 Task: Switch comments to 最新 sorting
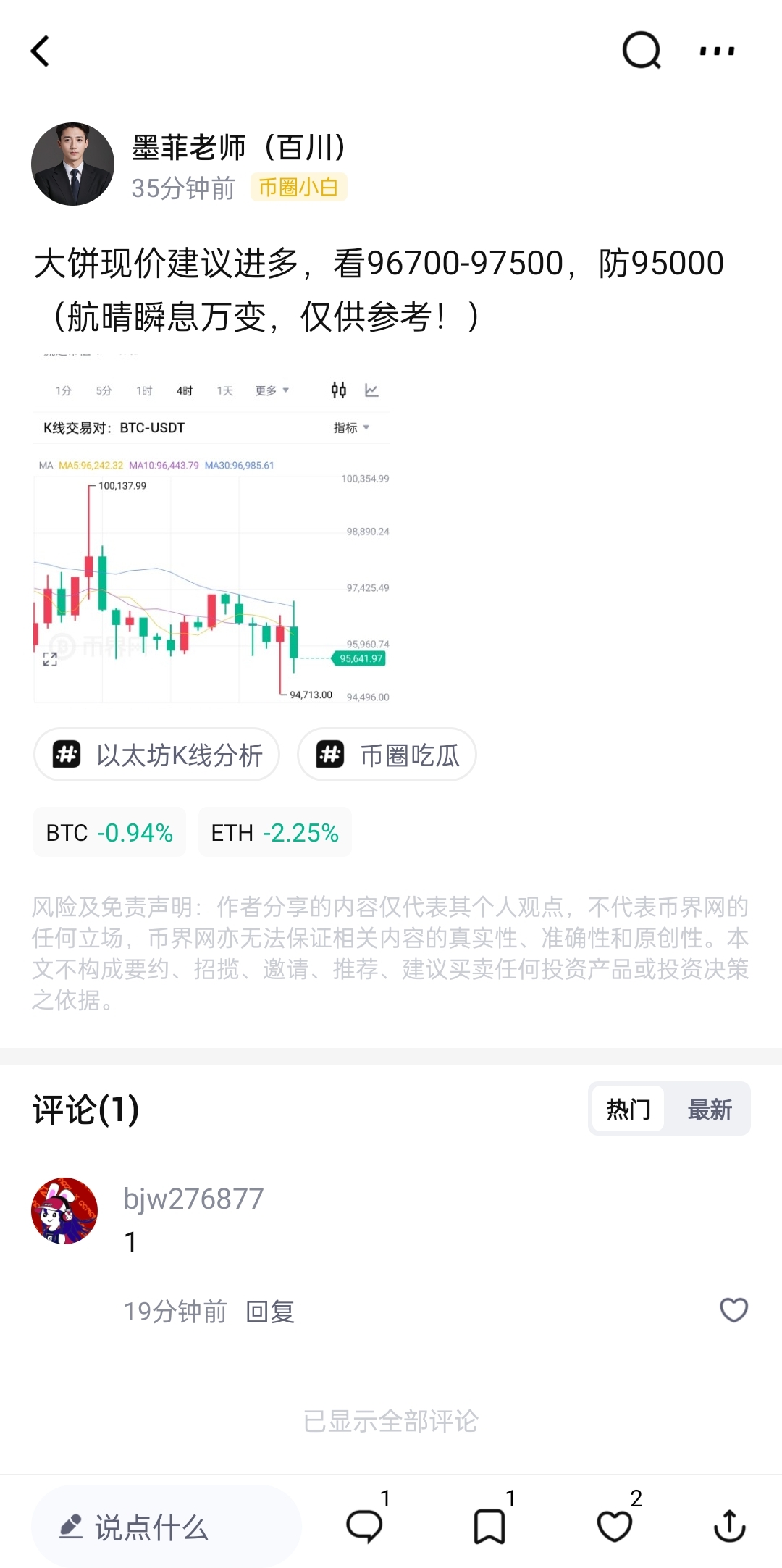pos(709,1109)
